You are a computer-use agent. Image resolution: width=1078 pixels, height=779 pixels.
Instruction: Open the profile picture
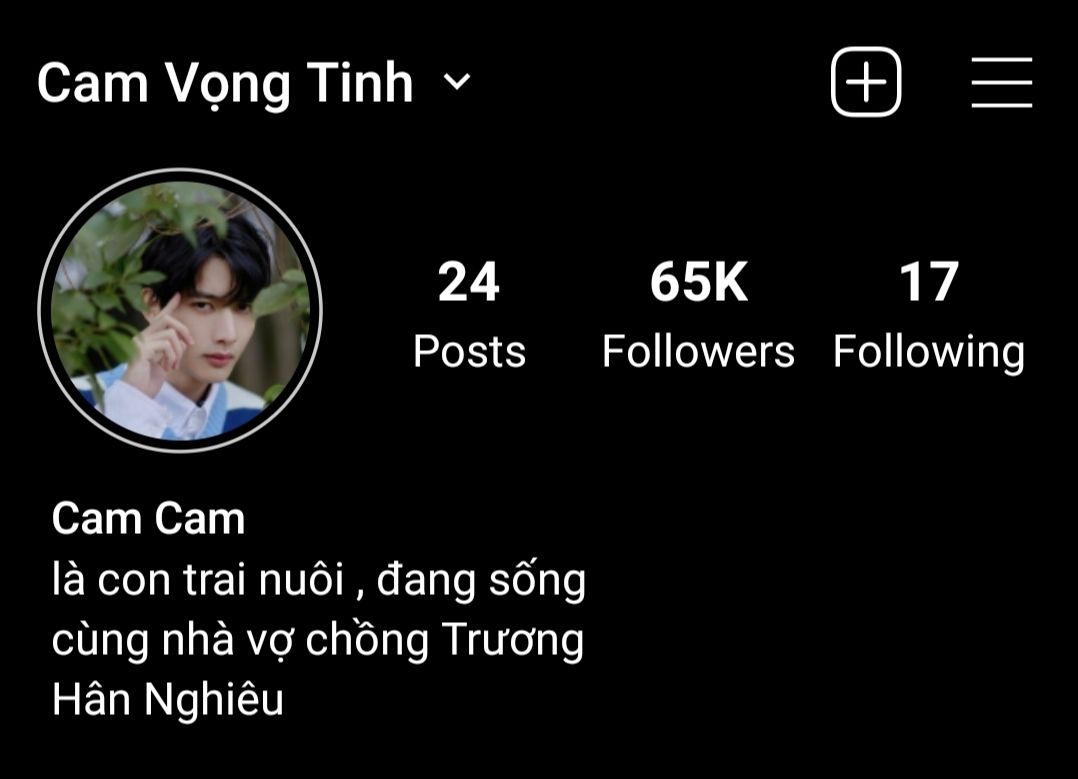[x=180, y=310]
